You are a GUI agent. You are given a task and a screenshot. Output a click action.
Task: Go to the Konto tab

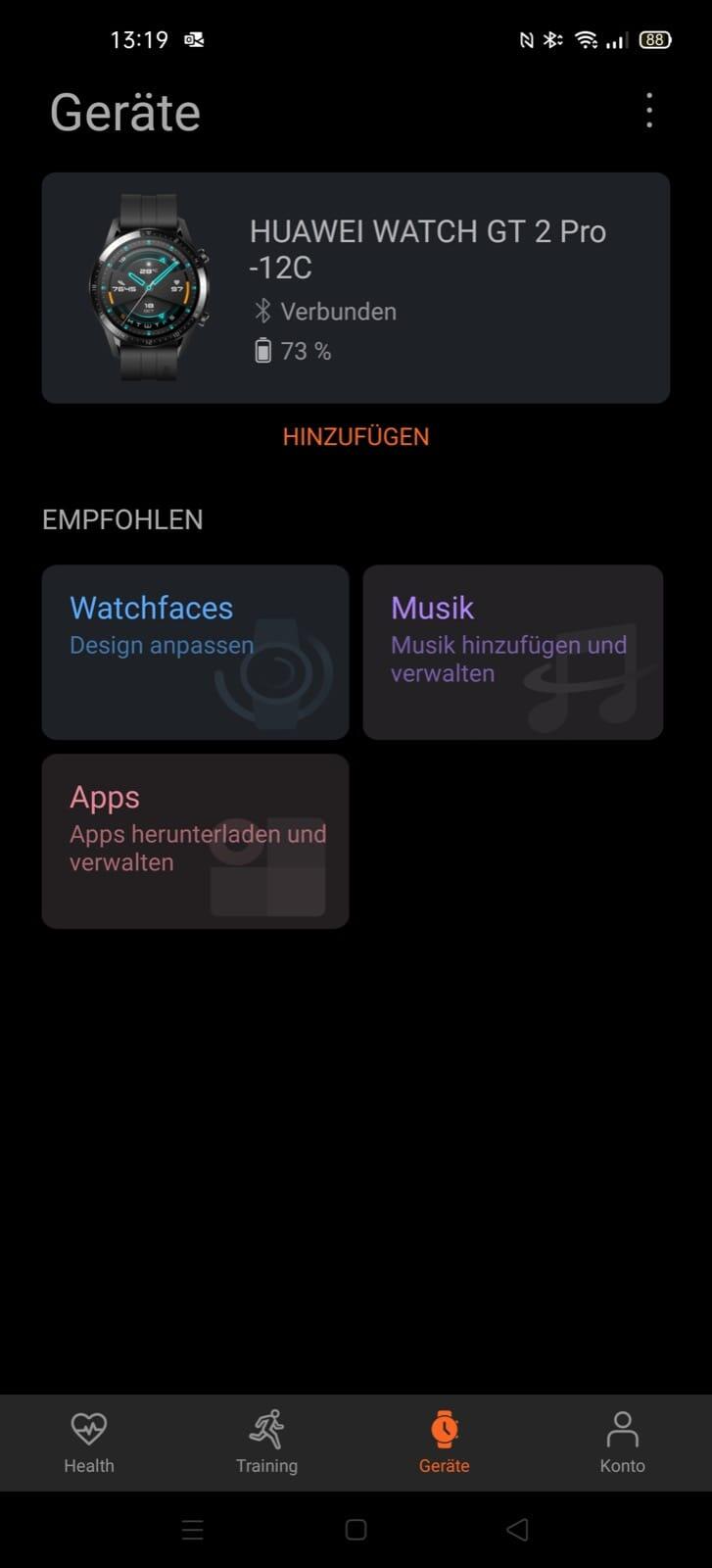622,1443
